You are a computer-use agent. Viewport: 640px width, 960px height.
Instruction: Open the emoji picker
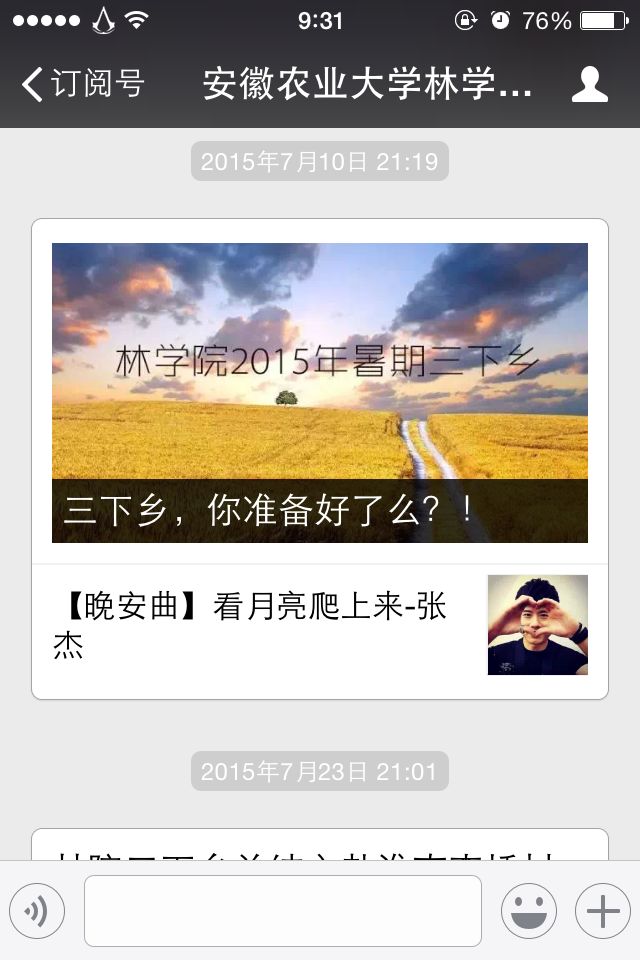[x=528, y=911]
